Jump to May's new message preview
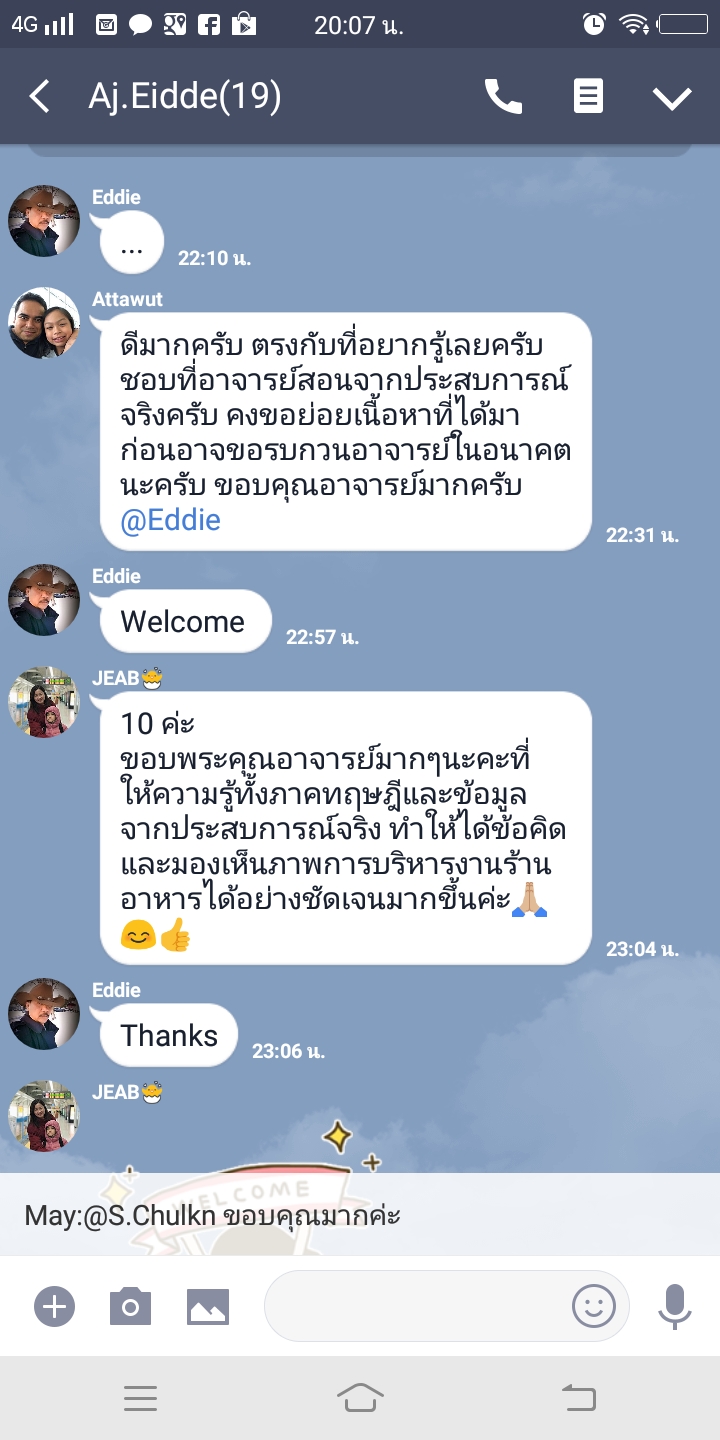The width and height of the screenshot is (720, 1440). coord(360,1216)
